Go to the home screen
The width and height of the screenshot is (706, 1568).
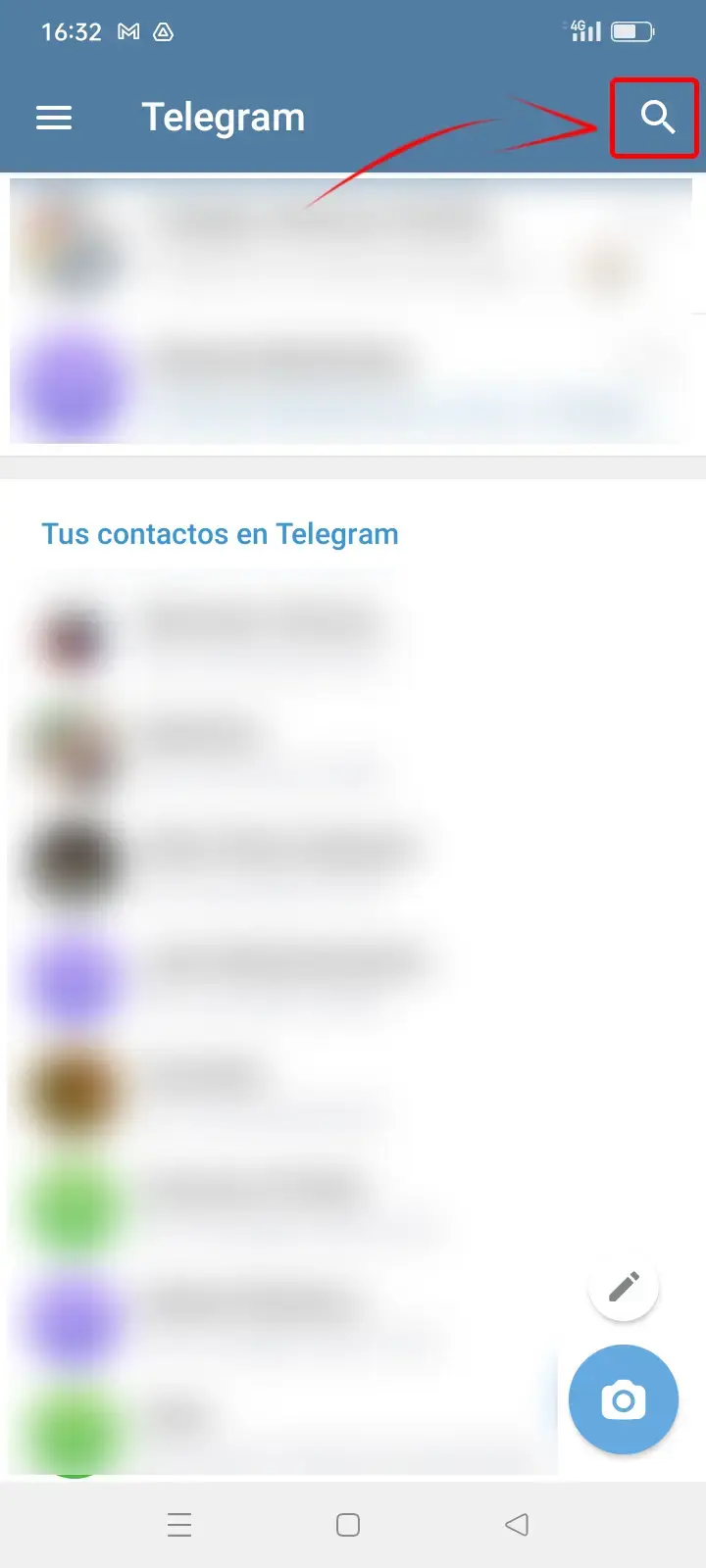pos(348,1525)
